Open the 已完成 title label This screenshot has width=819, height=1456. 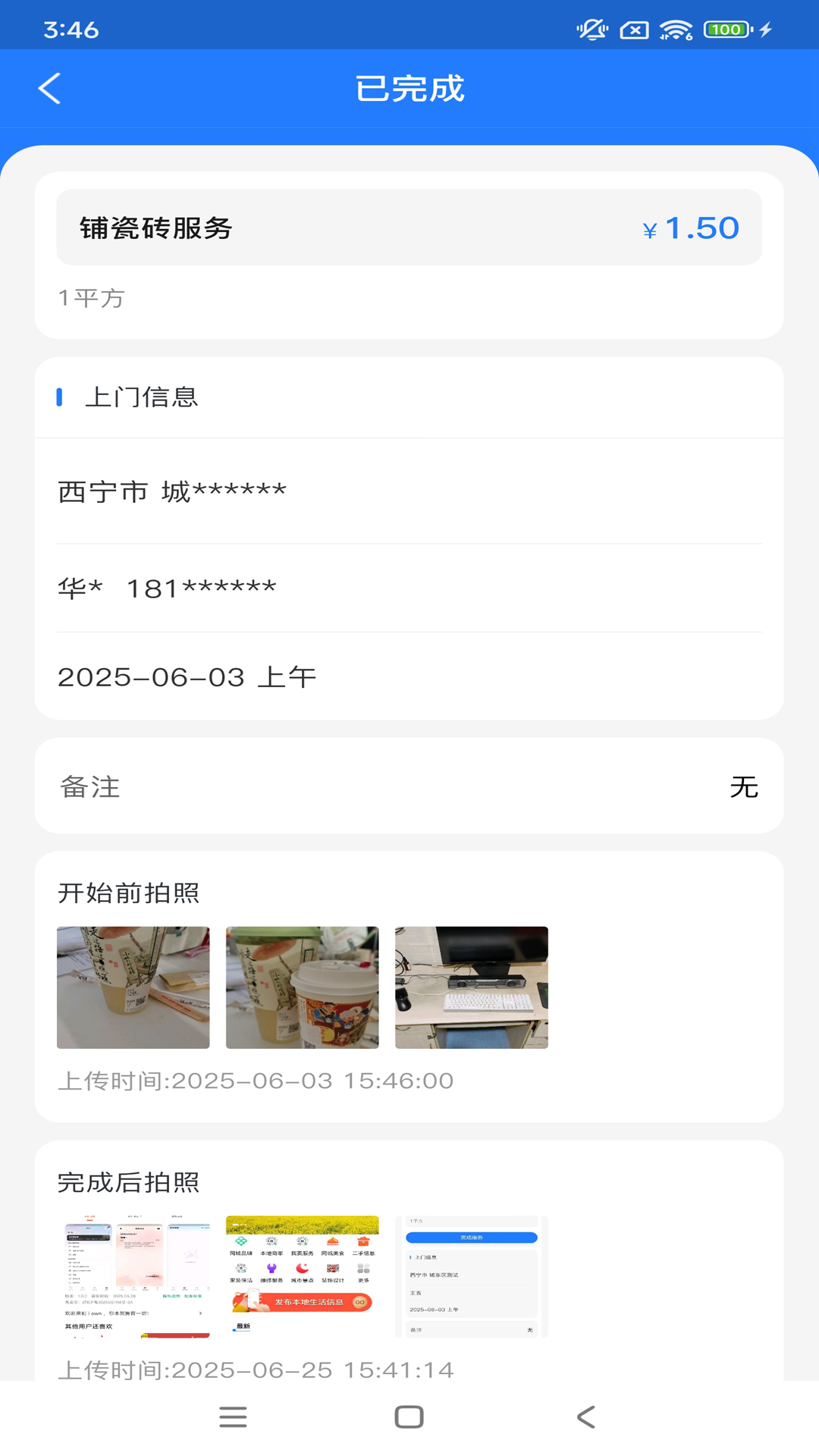(x=409, y=88)
